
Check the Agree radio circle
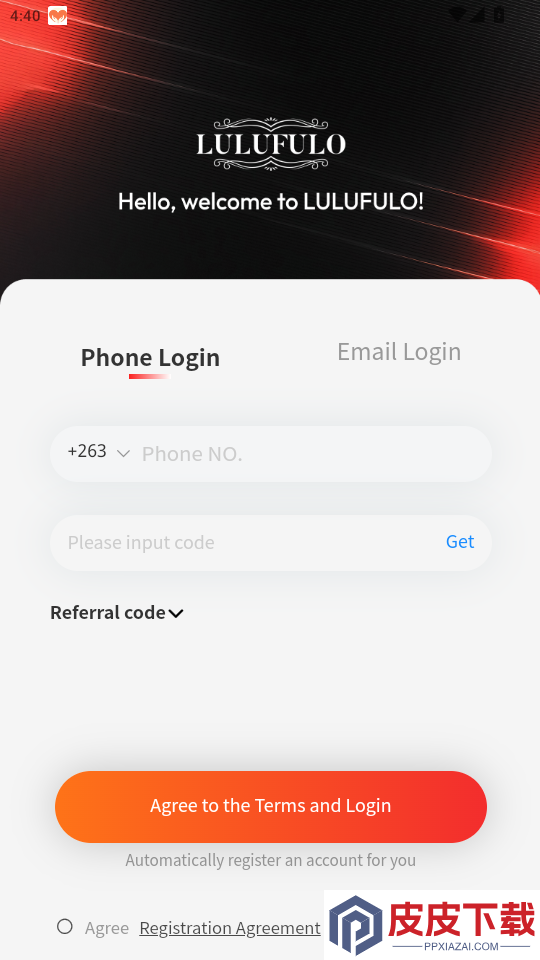point(65,926)
